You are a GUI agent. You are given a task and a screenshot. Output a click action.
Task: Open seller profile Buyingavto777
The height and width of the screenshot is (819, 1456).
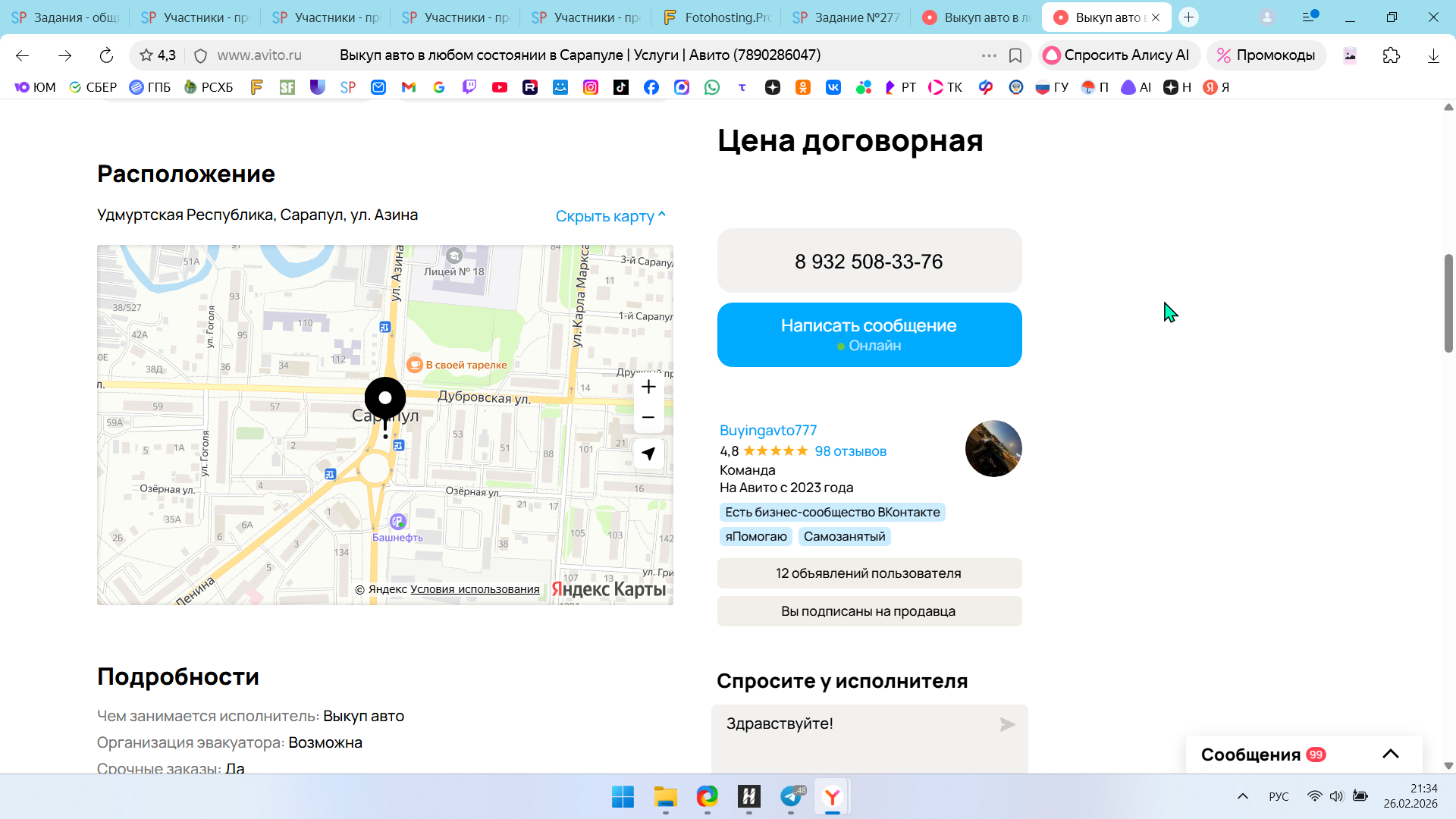767,430
